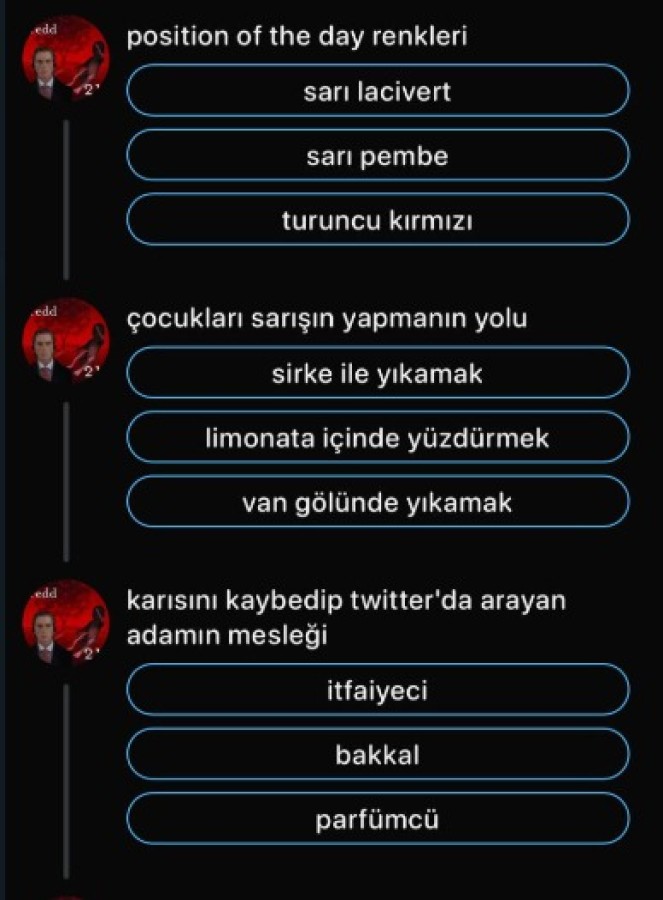The height and width of the screenshot is (900, 663).
Task: Choose turuncu kırmızı in the poll
Action: (378, 220)
